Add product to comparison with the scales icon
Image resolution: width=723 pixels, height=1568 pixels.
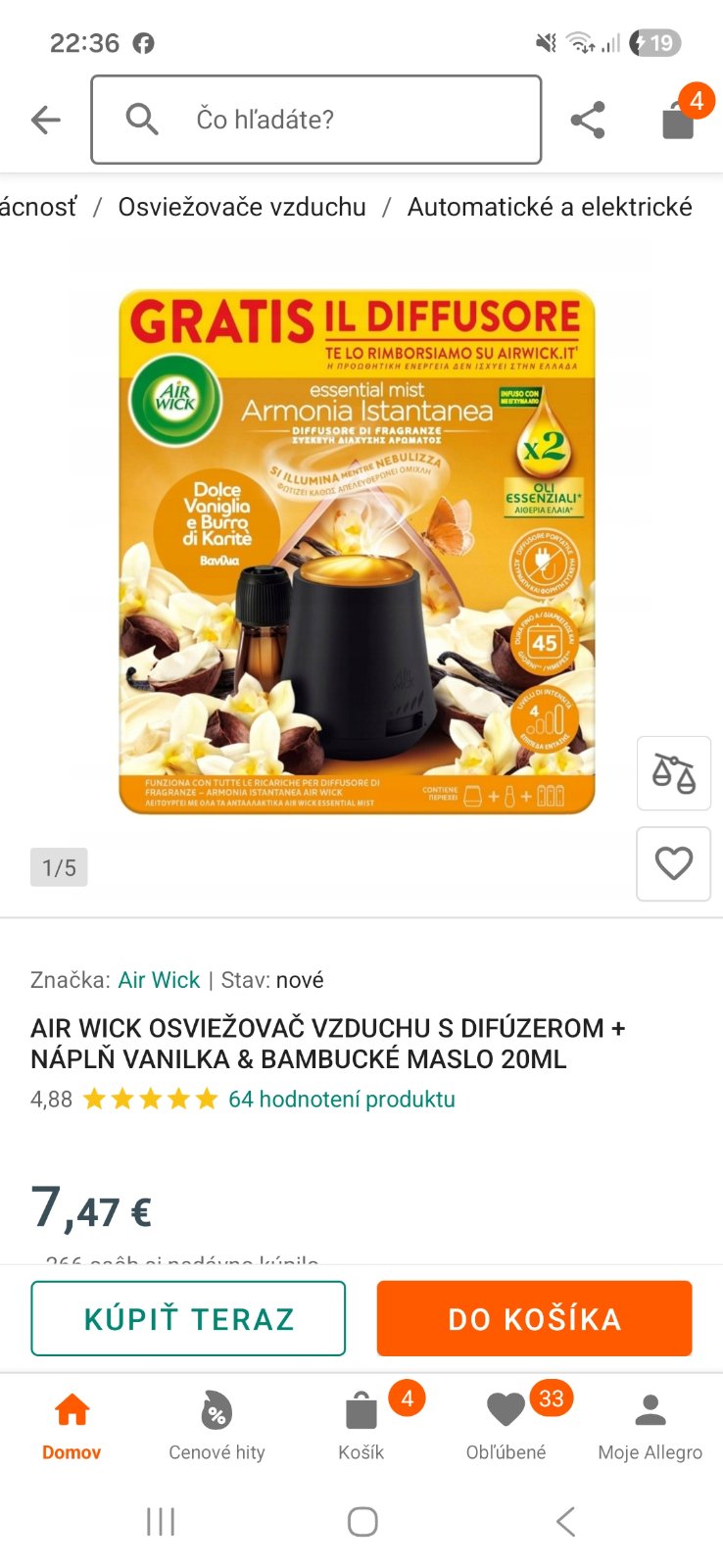click(x=673, y=773)
